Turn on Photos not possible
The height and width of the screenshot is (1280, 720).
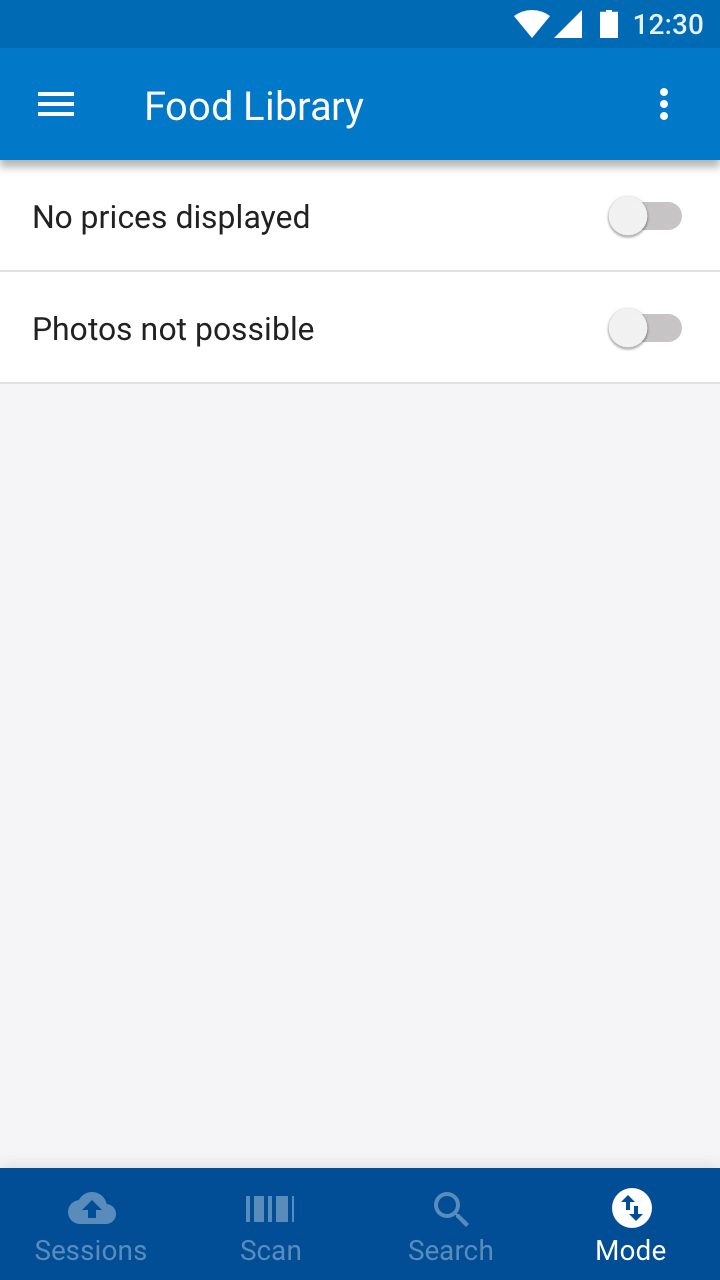click(x=645, y=328)
